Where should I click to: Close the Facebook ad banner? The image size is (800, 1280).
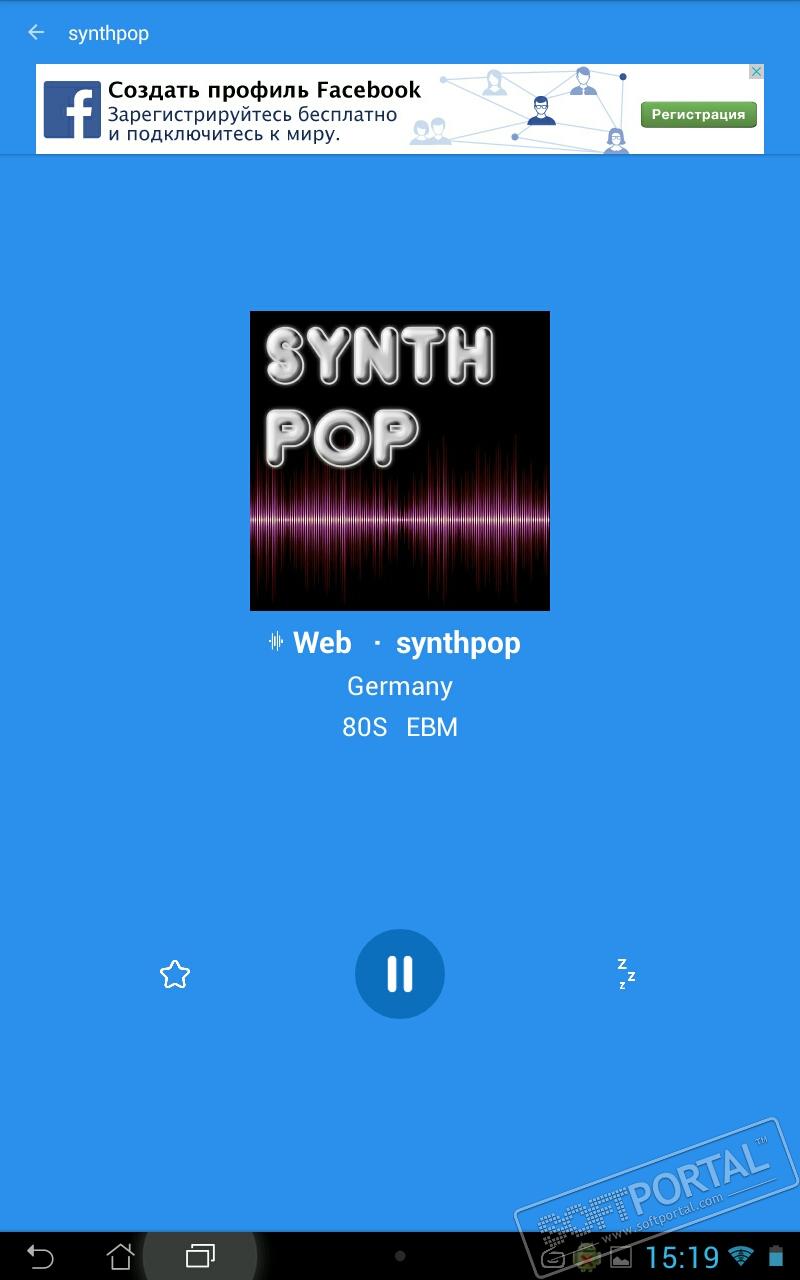(757, 72)
